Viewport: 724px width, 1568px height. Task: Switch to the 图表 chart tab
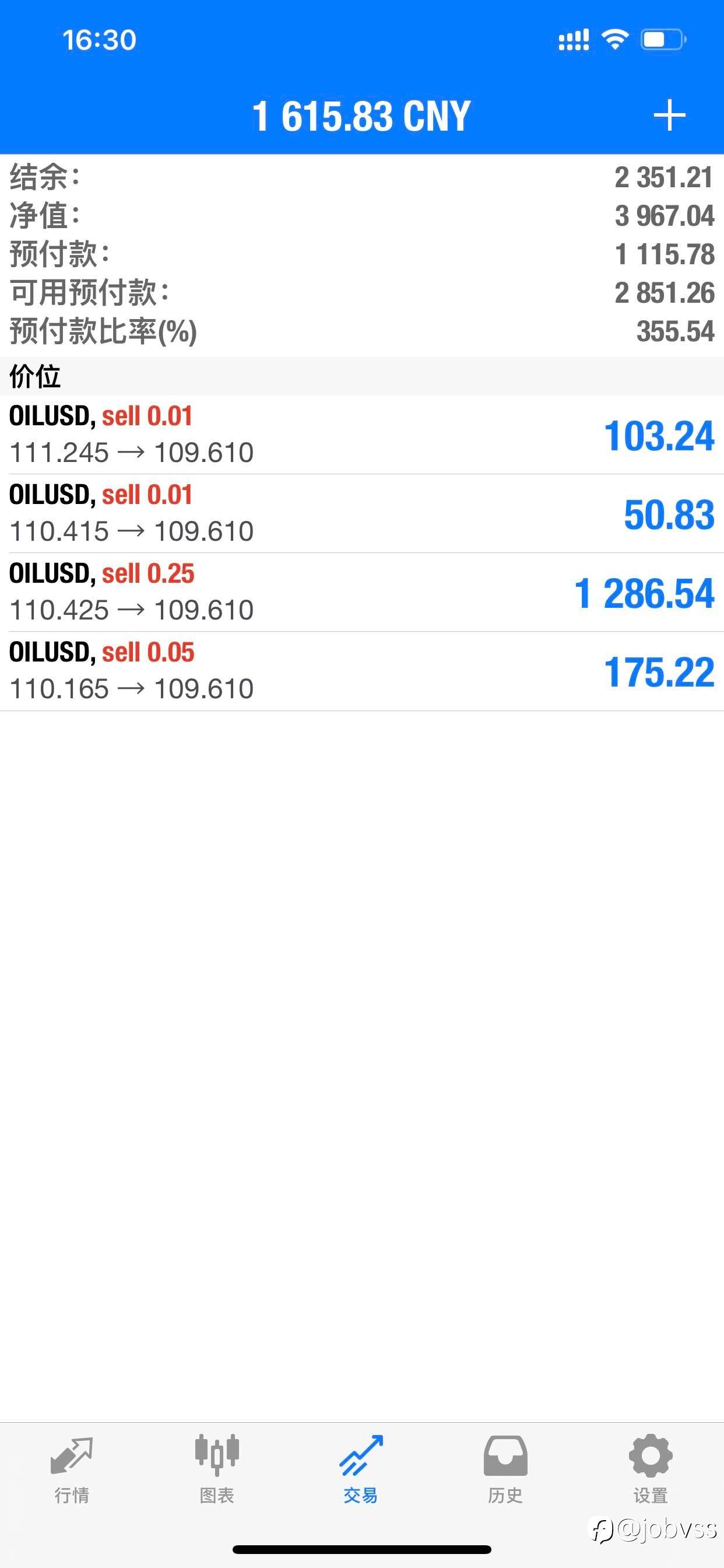coord(217,1469)
